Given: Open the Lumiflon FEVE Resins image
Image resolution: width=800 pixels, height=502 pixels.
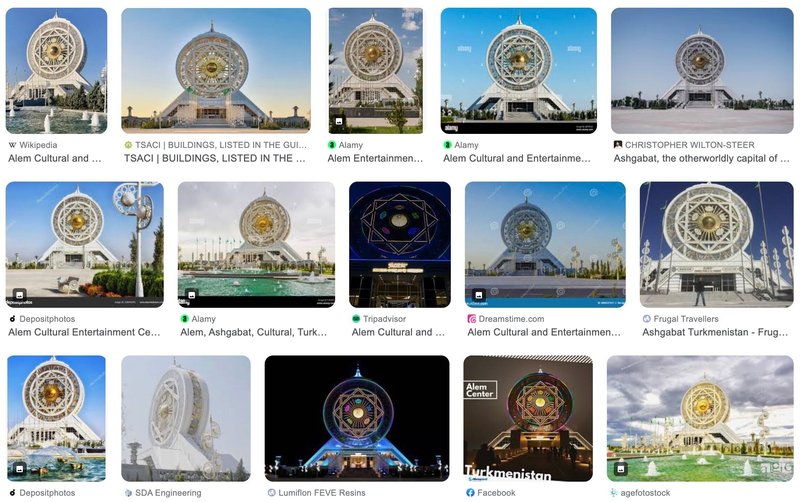Looking at the screenshot, I should (357, 417).
